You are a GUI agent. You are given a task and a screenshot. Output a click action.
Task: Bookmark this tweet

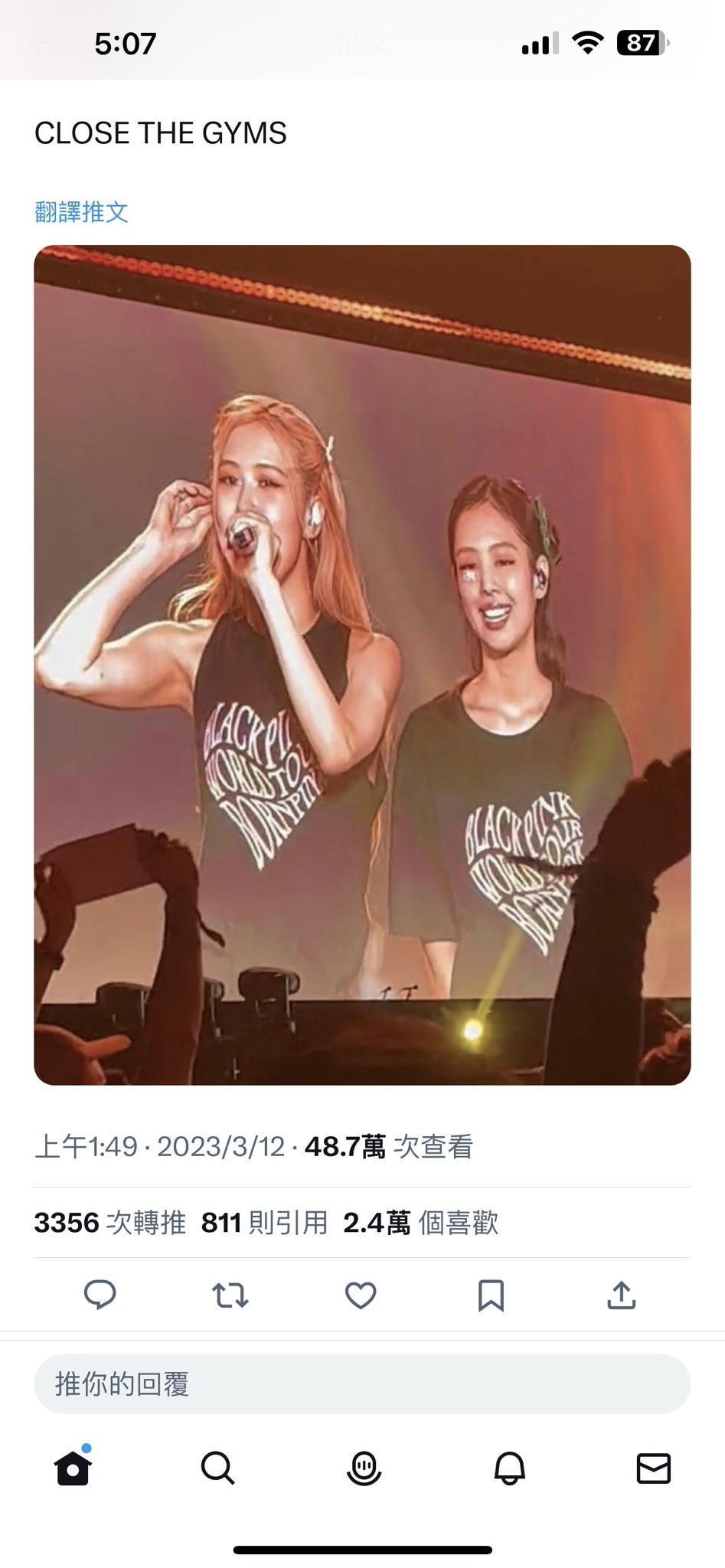coord(491,1295)
